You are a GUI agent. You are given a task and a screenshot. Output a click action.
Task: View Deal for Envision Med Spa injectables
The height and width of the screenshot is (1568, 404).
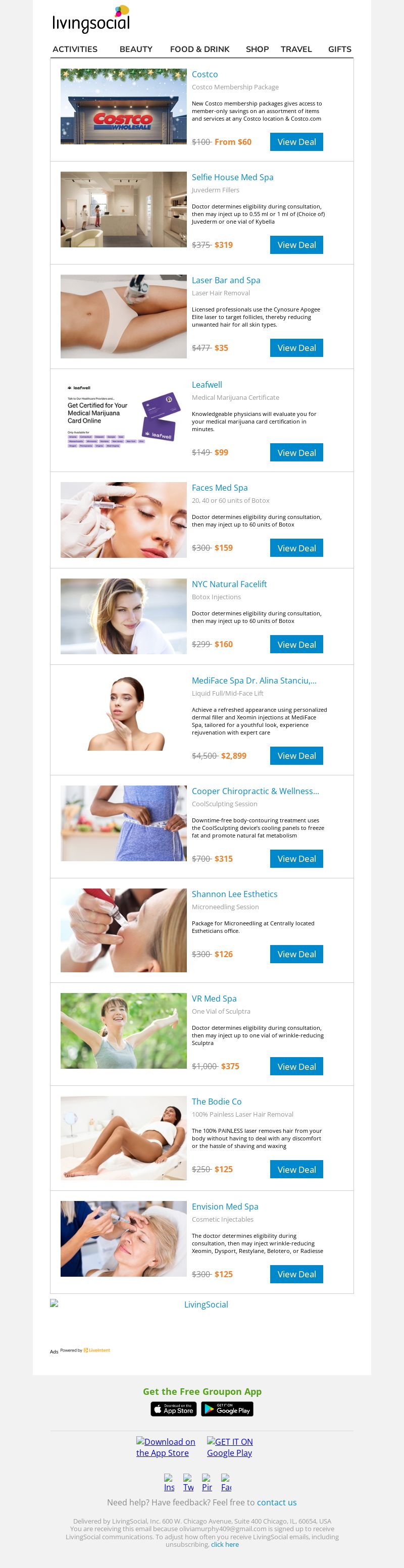pos(296,1273)
